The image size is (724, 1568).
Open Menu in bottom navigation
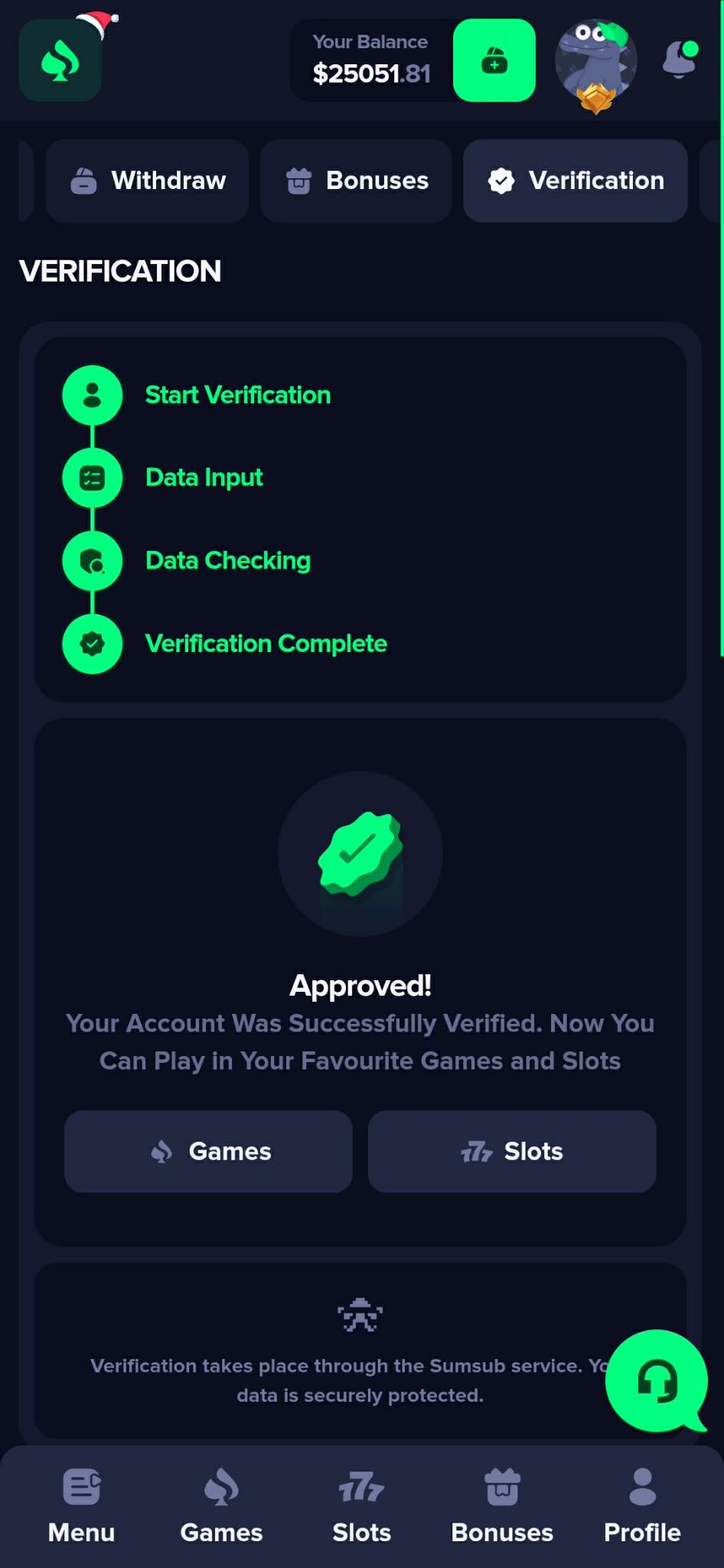click(81, 1504)
